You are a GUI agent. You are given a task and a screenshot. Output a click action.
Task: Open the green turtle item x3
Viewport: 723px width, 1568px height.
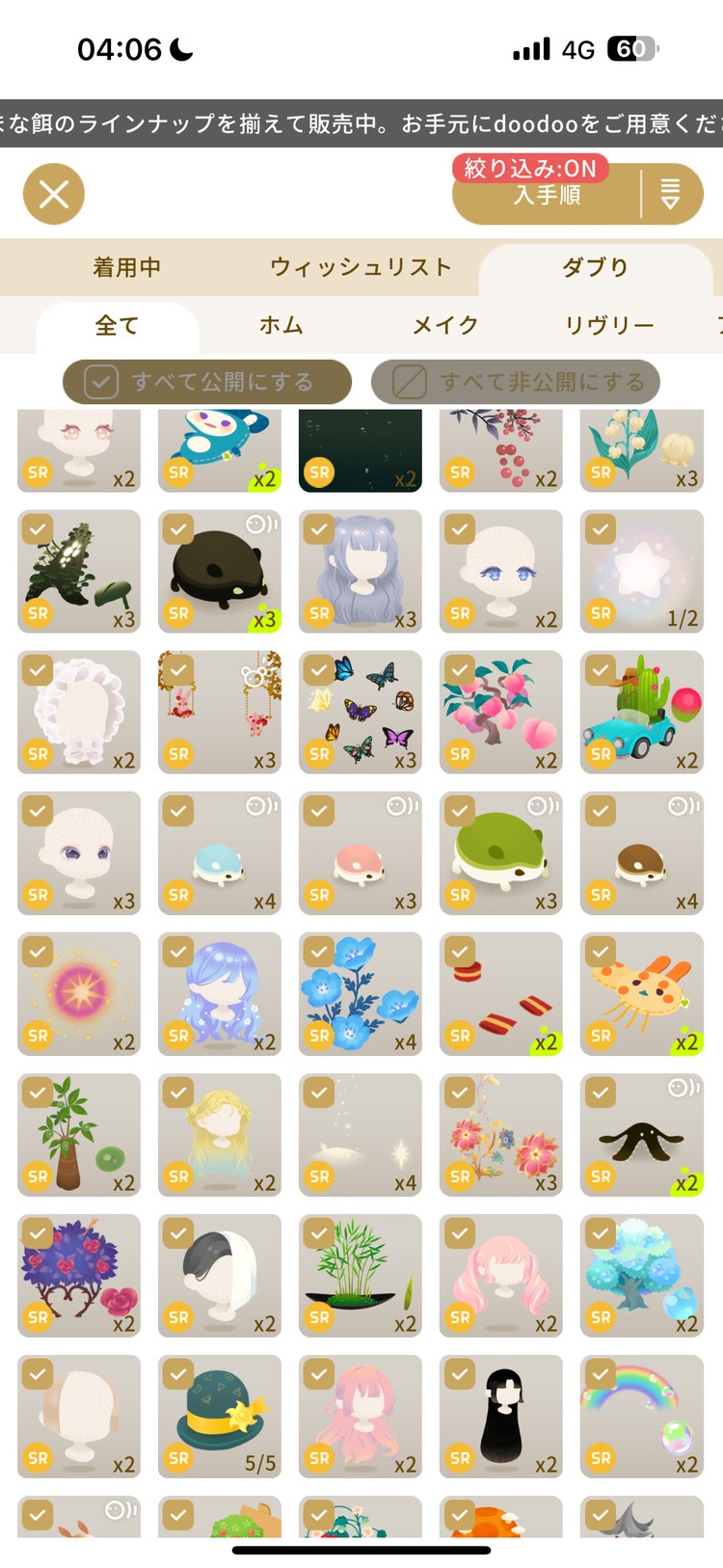[501, 853]
